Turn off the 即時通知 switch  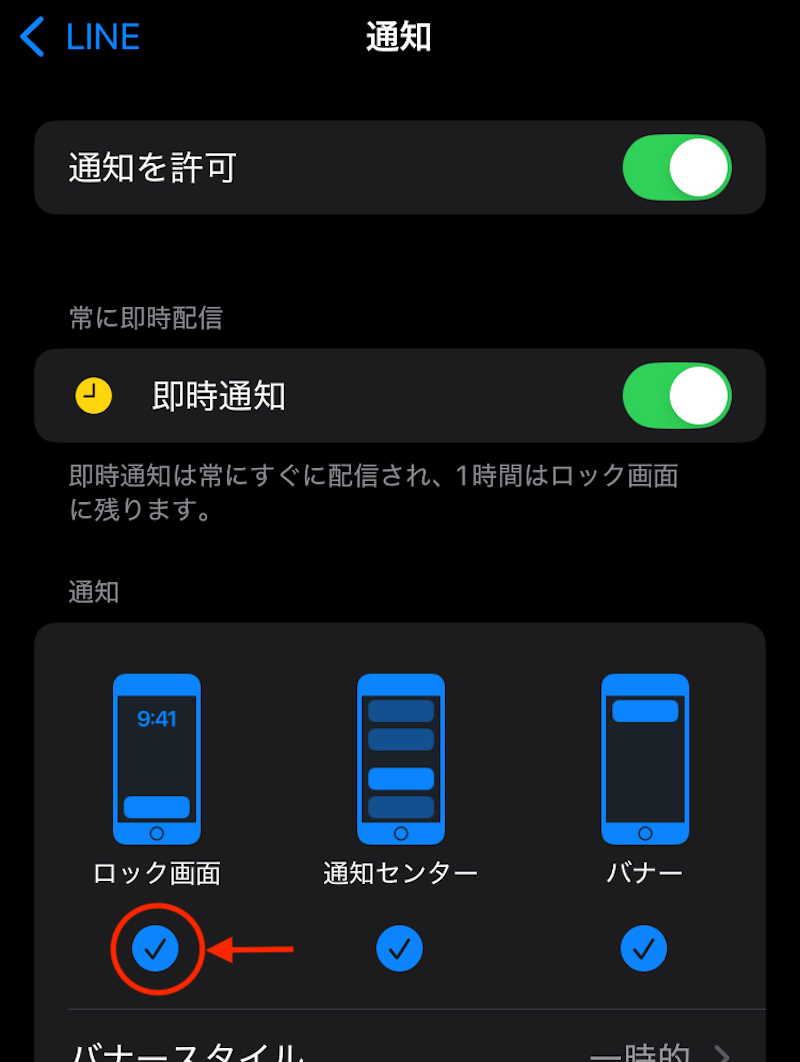click(x=676, y=396)
